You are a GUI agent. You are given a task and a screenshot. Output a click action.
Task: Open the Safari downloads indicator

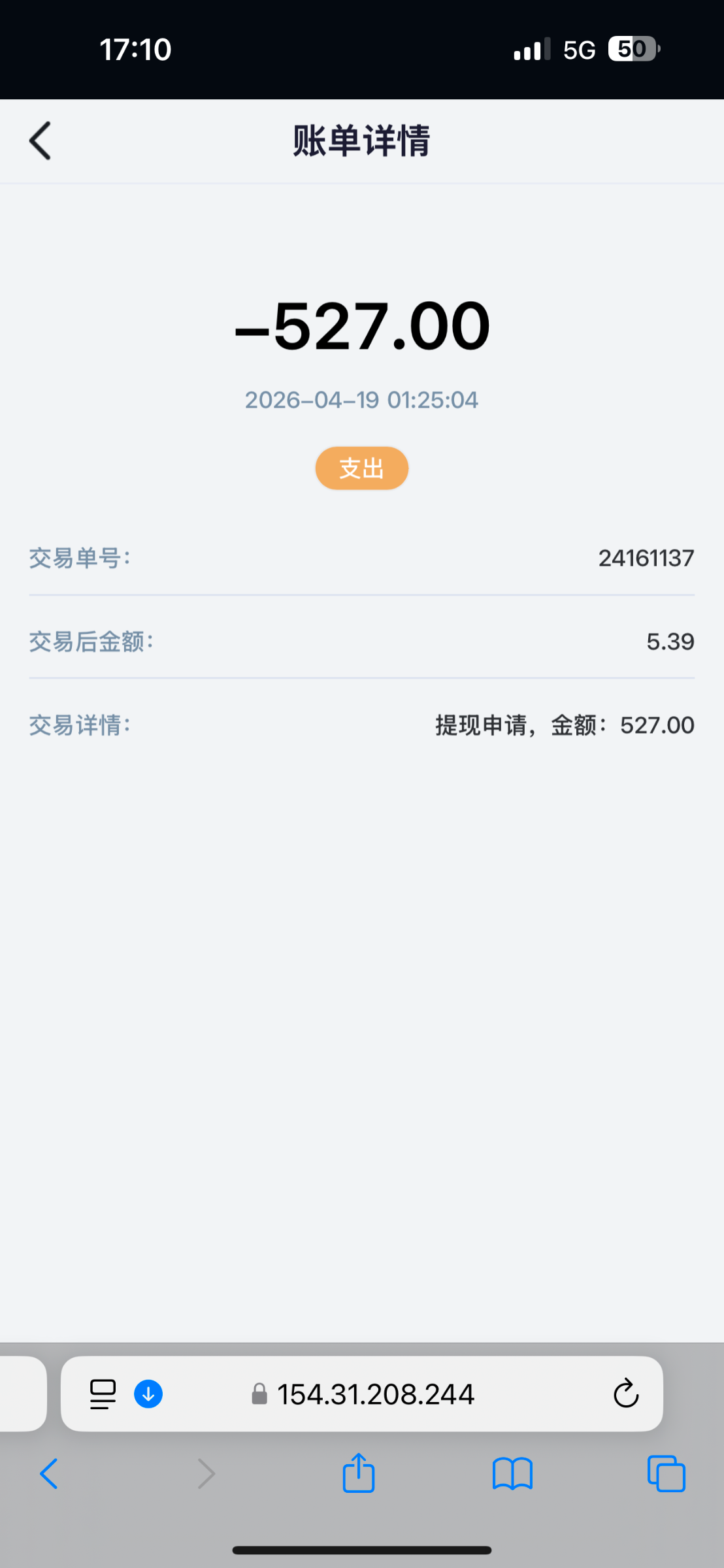[x=148, y=1394]
